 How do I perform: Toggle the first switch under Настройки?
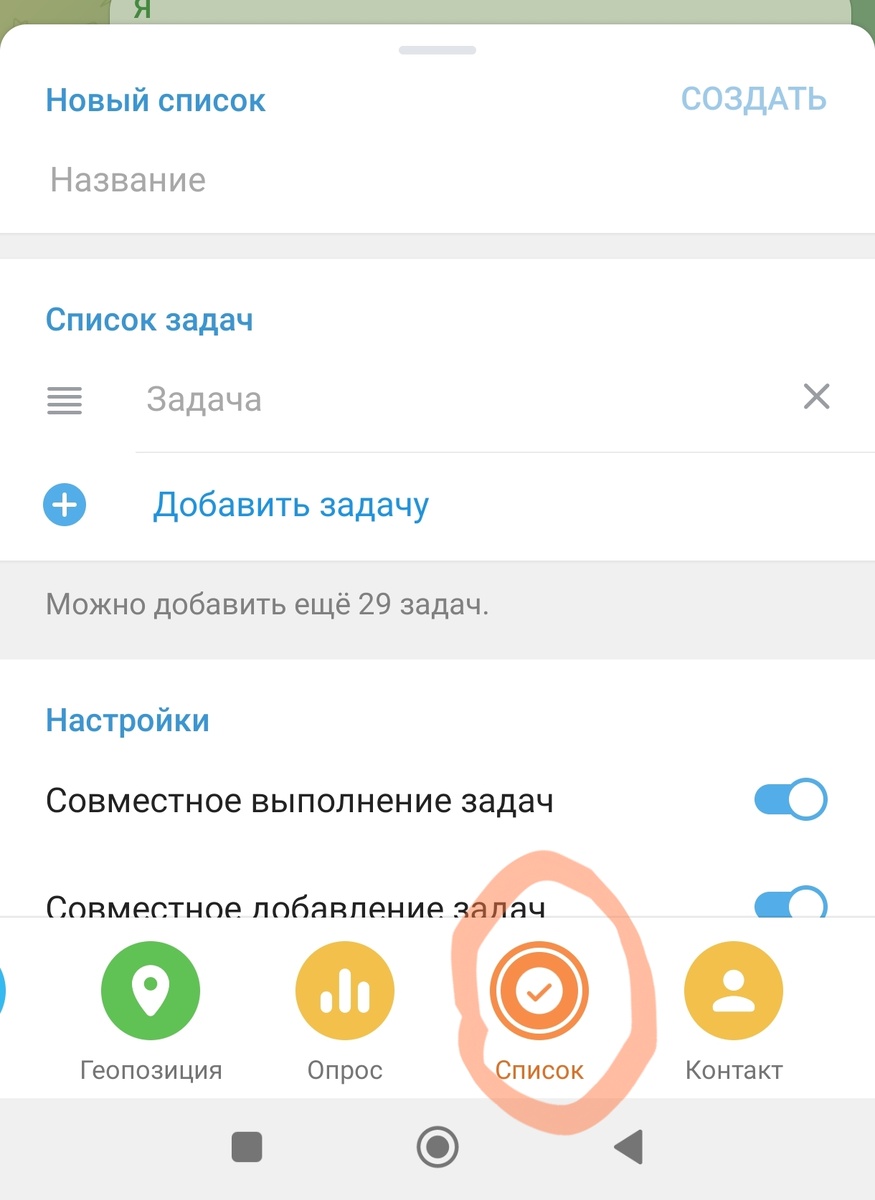[x=790, y=799]
